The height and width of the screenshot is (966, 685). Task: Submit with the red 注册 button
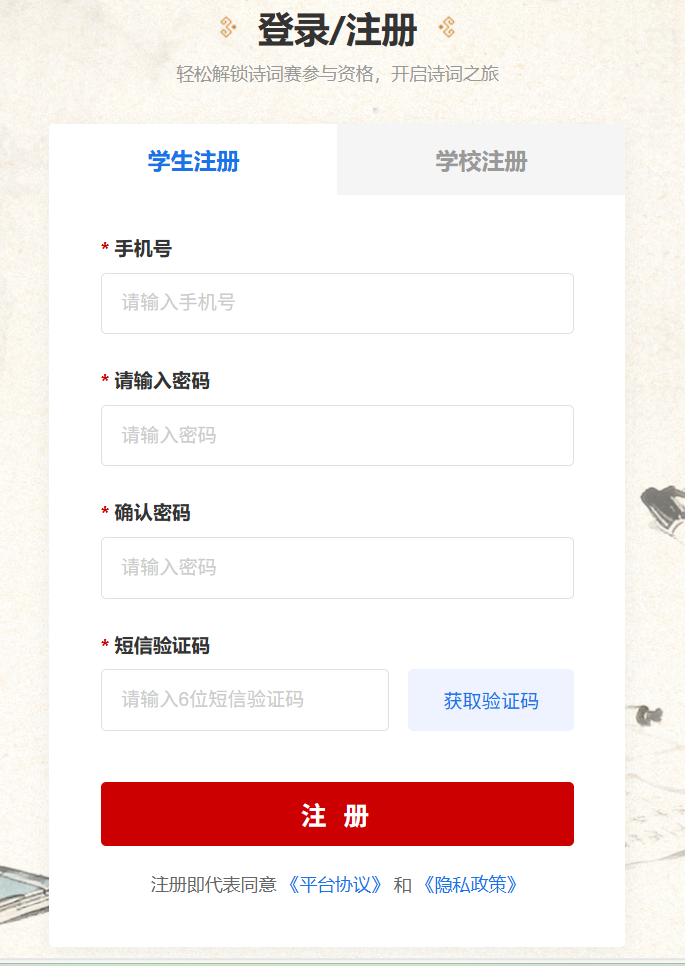coord(337,814)
